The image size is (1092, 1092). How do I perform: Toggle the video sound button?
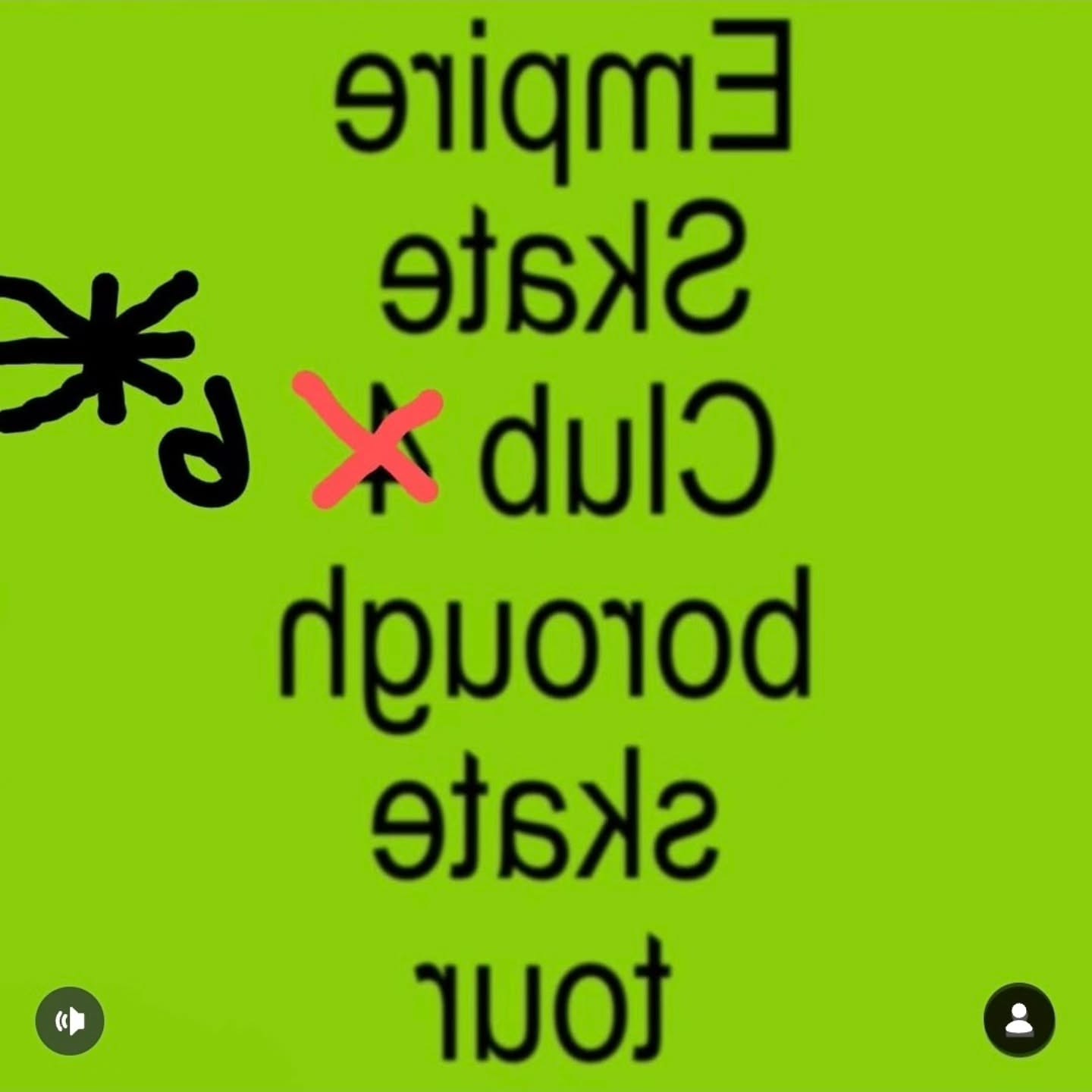[70, 1020]
